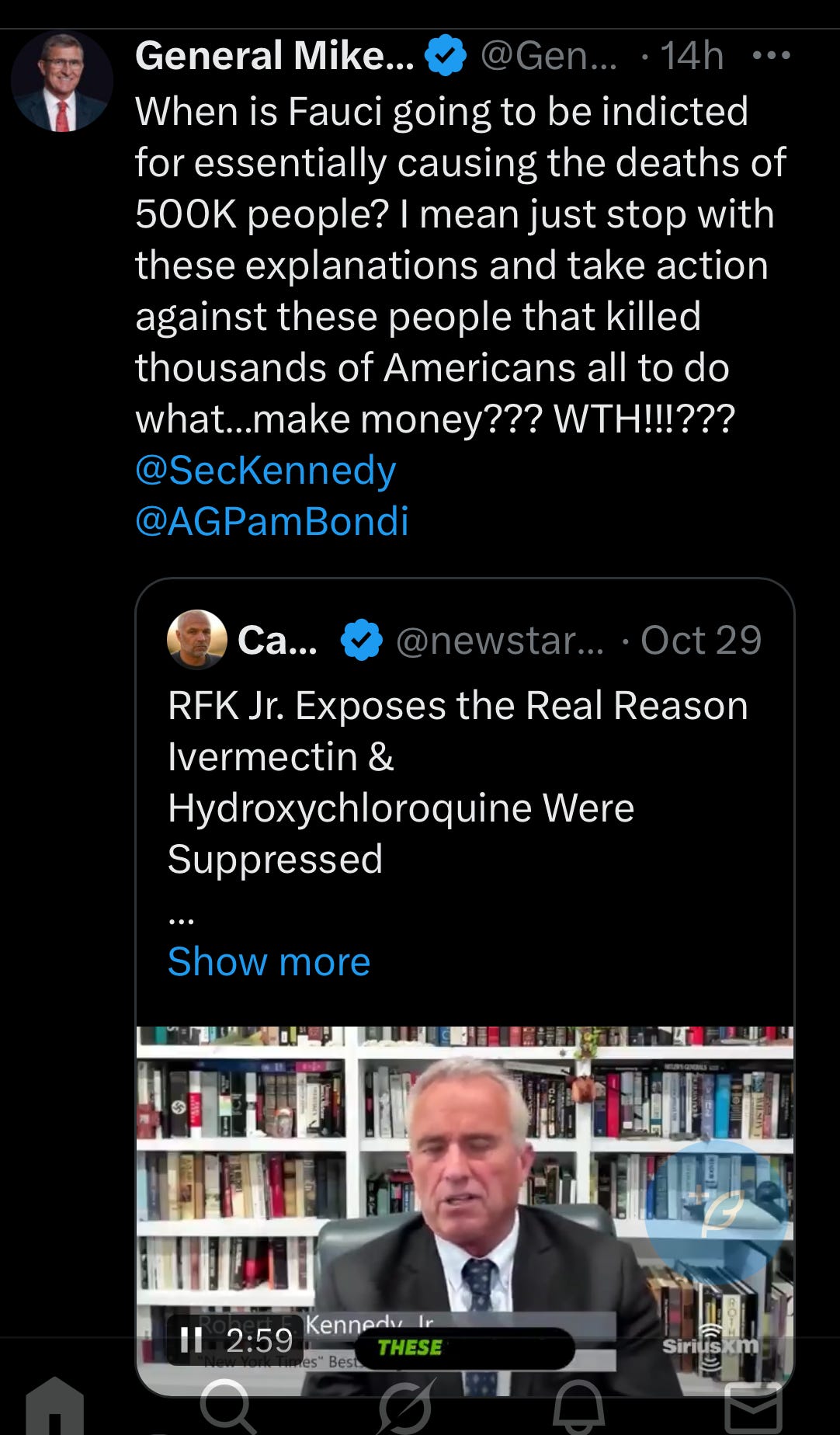Go to the Home tab

point(54,1405)
